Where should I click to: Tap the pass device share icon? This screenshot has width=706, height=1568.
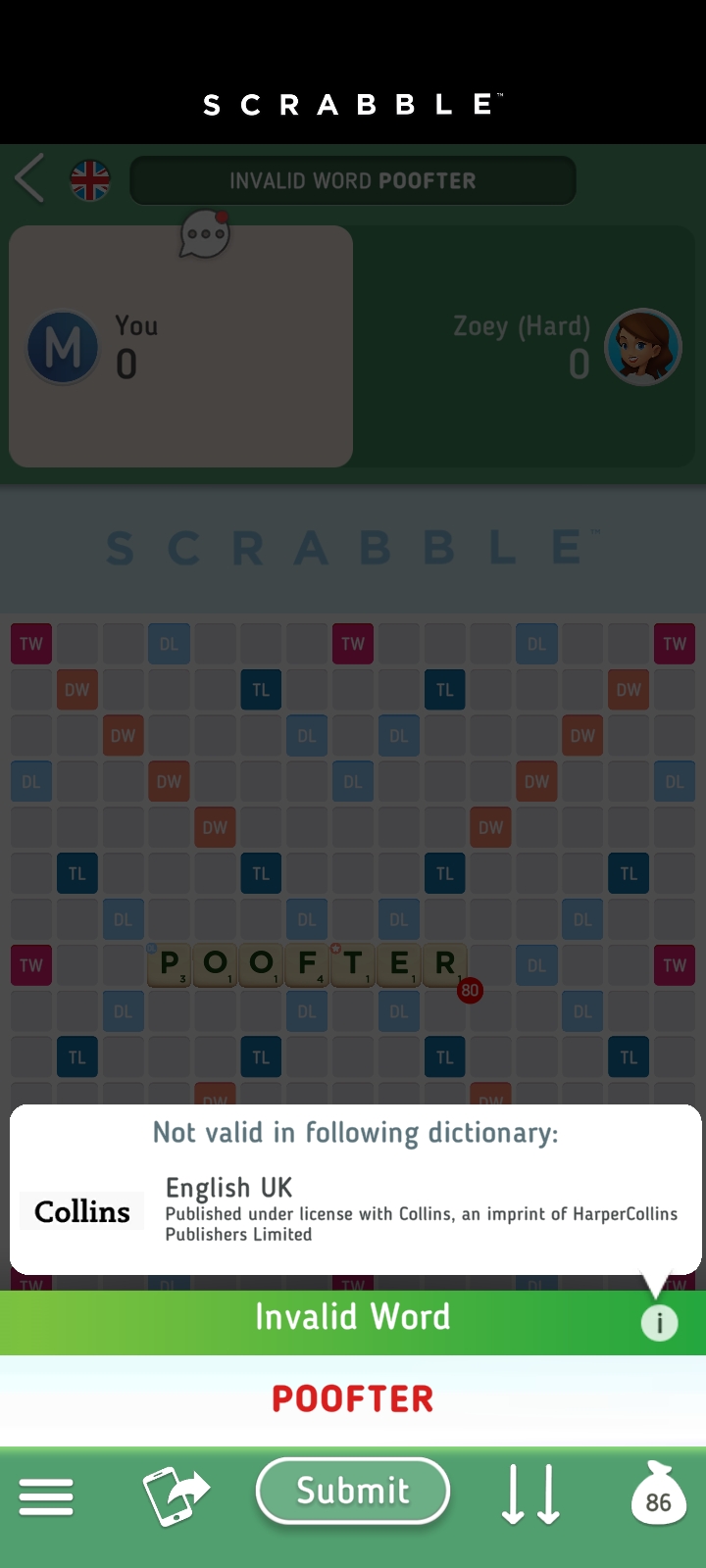click(x=176, y=1495)
